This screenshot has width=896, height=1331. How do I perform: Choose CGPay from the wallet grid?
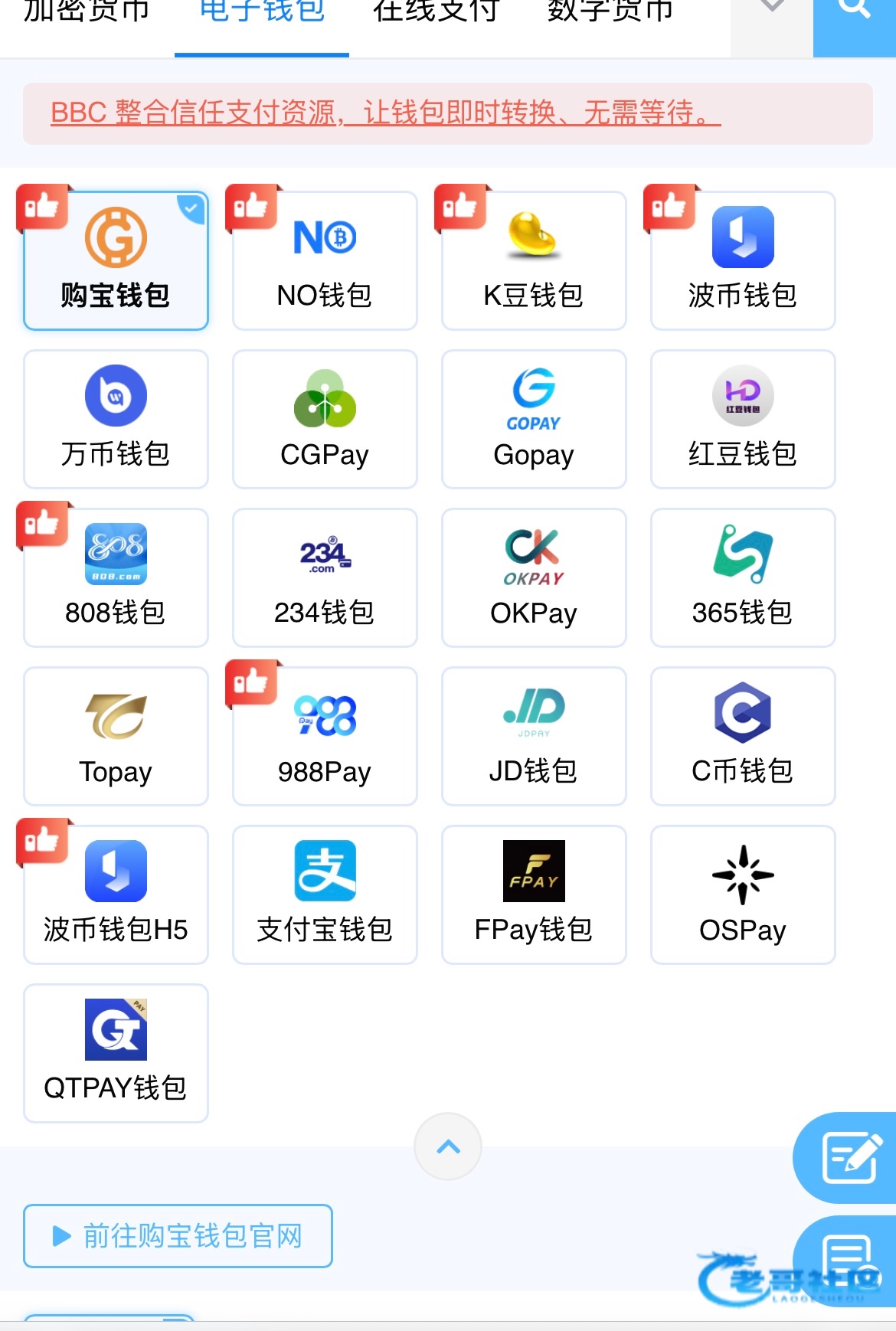tap(325, 420)
